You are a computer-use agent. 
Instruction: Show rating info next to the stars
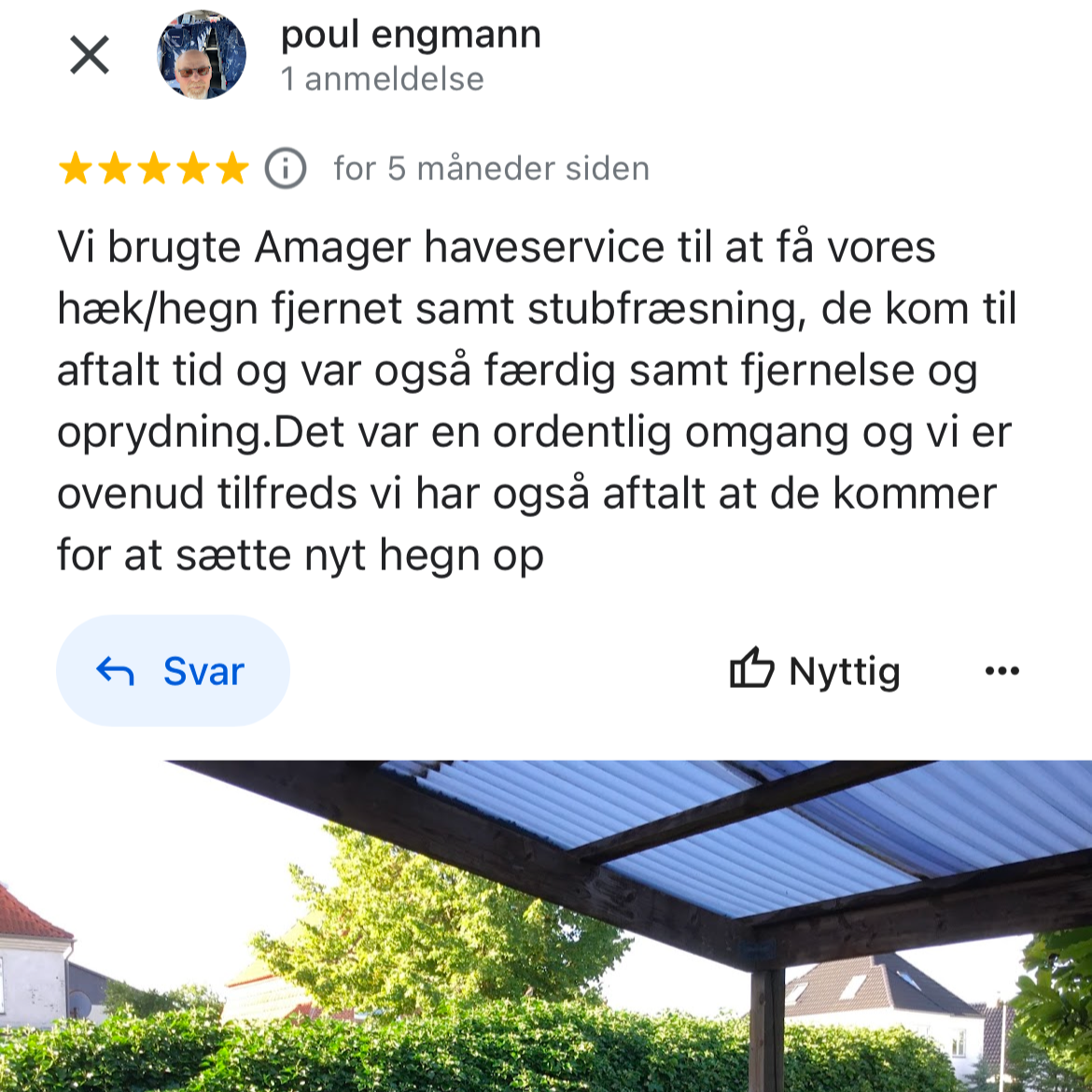(x=286, y=169)
